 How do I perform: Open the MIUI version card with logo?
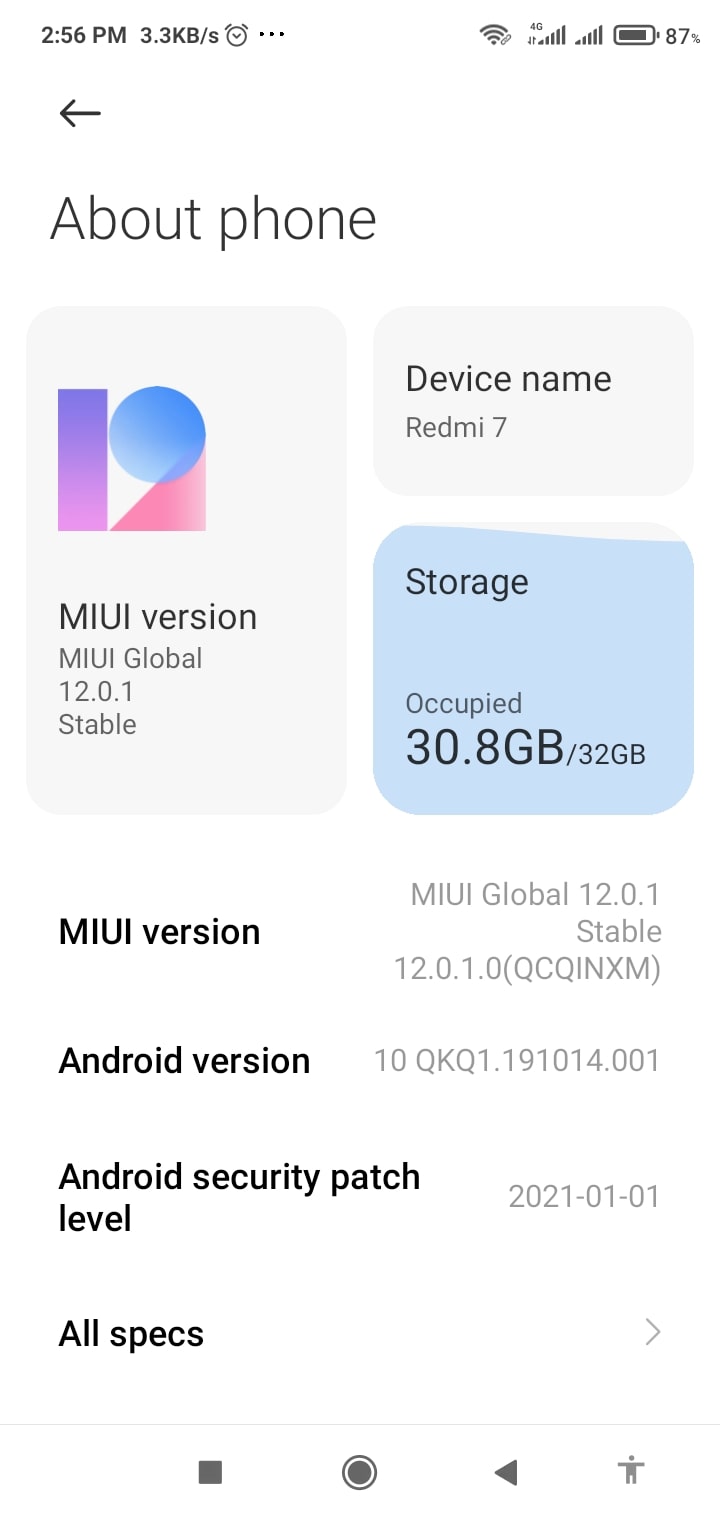tap(186, 560)
